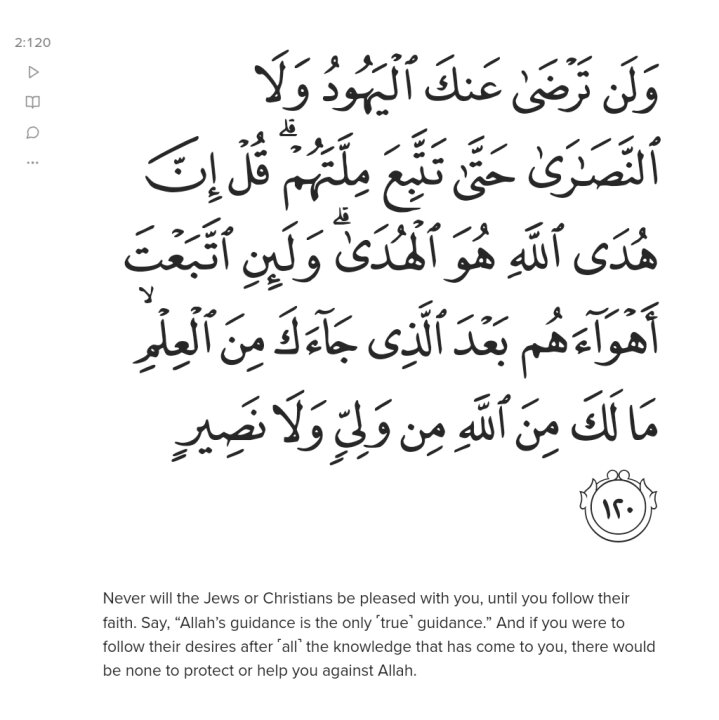Play audio recitation of verse 2:120
Viewport: 719px width, 720px height.
pos(33,72)
